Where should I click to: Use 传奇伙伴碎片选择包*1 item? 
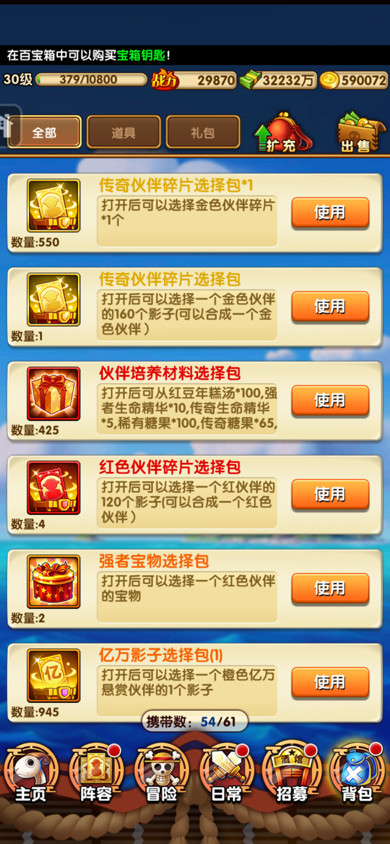tap(330, 212)
